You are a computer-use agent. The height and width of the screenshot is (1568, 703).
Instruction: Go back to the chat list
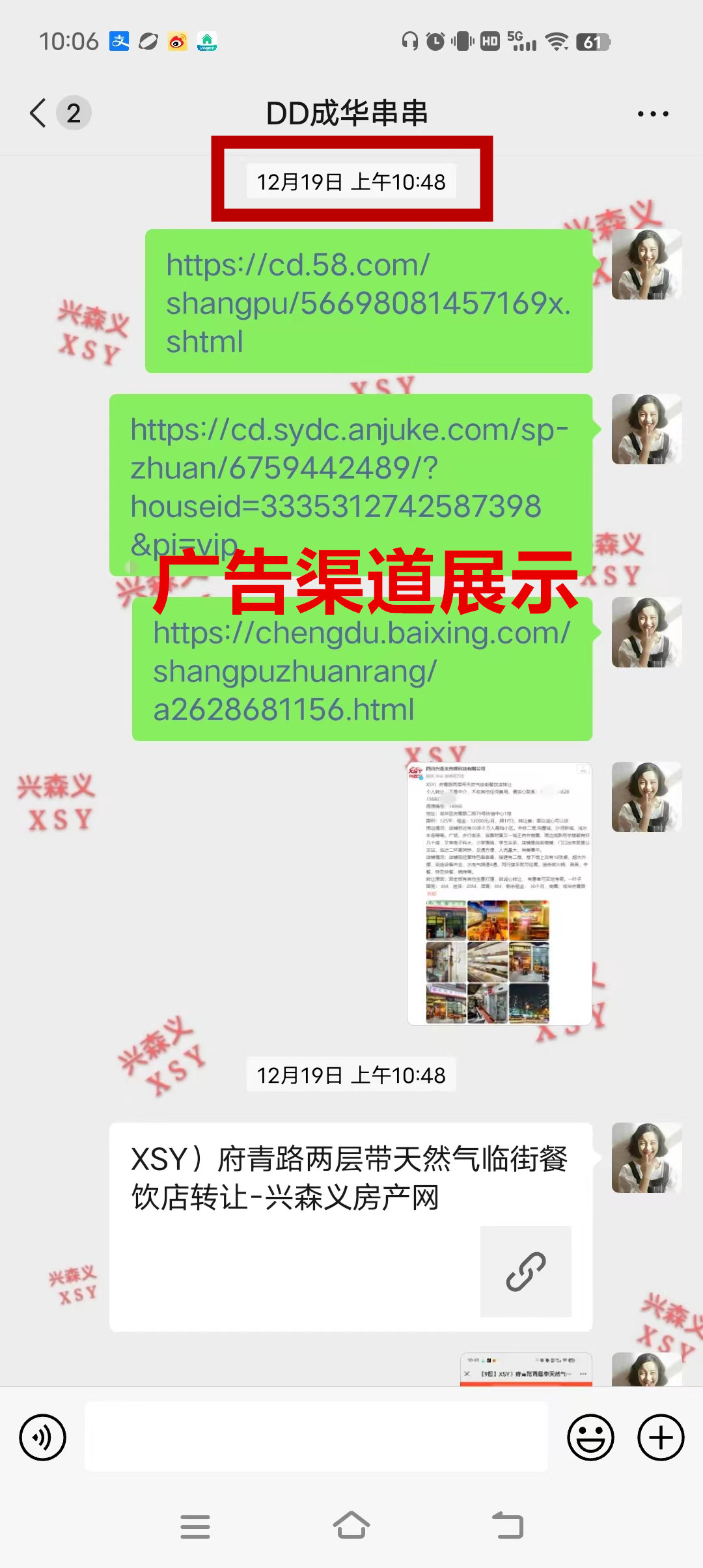tap(39, 113)
